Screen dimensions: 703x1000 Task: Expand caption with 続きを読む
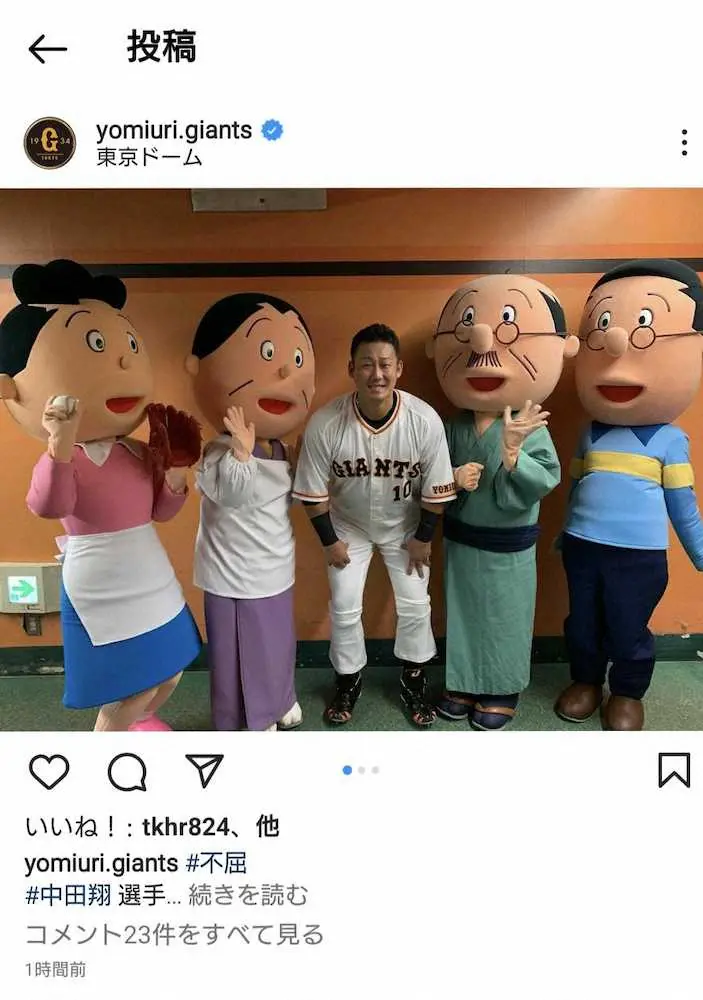(248, 895)
